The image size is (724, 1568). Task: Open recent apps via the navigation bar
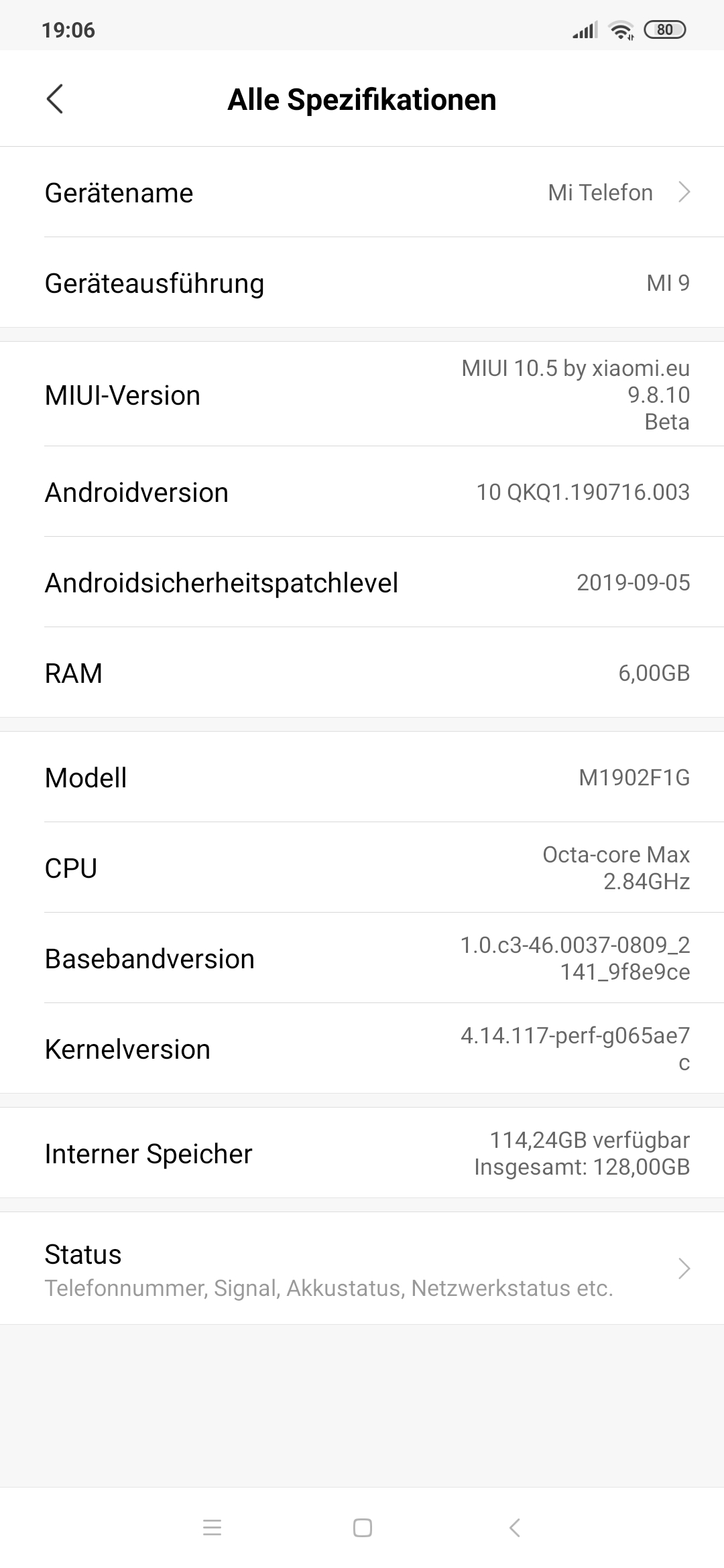(x=212, y=1528)
